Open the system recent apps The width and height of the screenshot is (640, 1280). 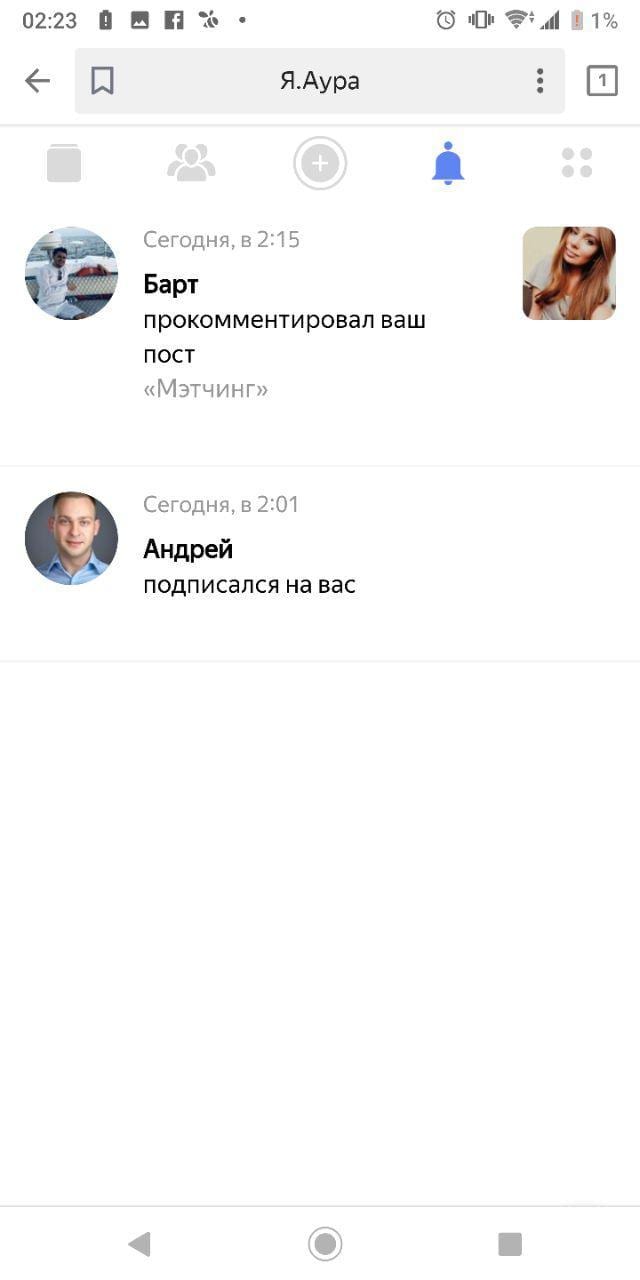[510, 1244]
